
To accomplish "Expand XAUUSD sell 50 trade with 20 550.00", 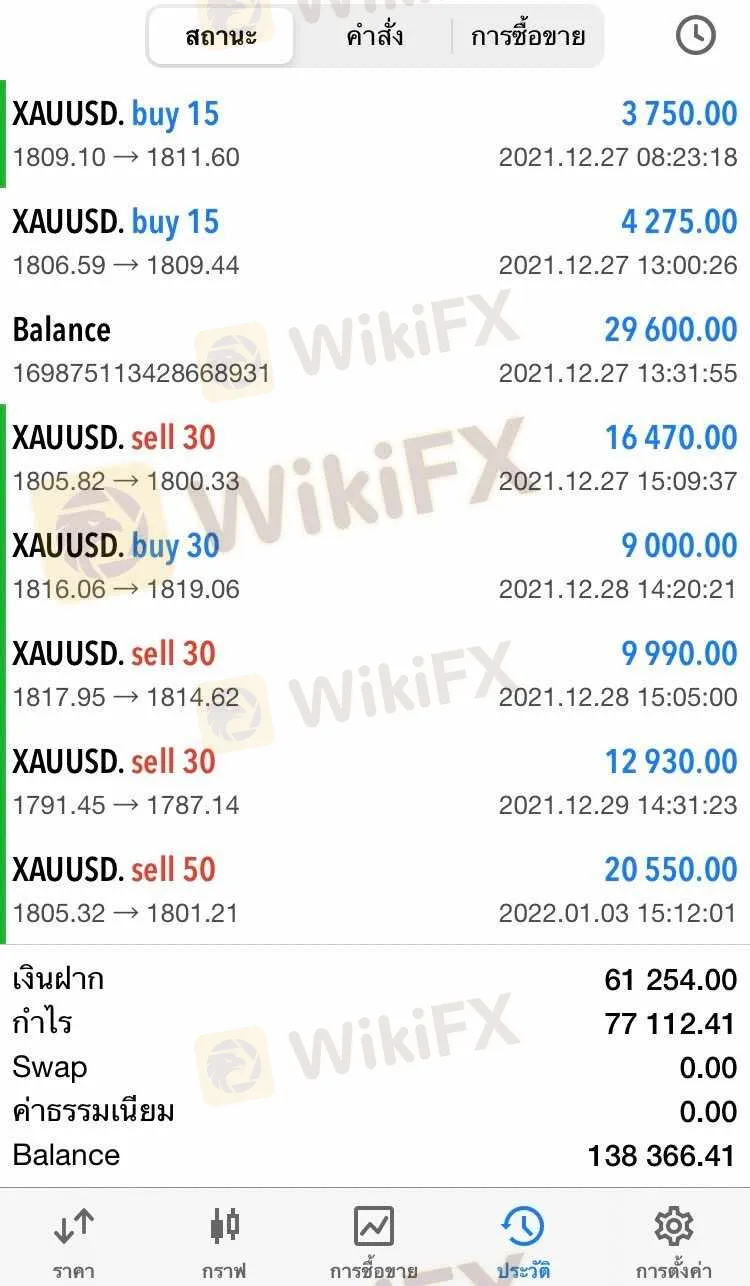I will (375, 890).
